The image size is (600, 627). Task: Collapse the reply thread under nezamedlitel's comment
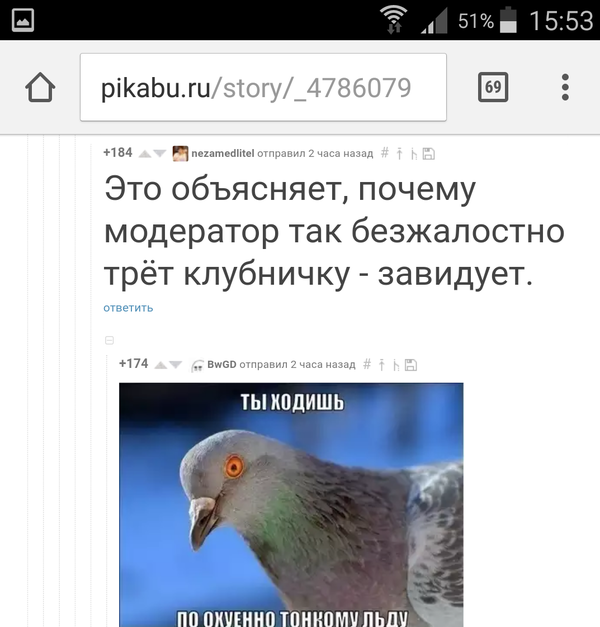coord(110,340)
